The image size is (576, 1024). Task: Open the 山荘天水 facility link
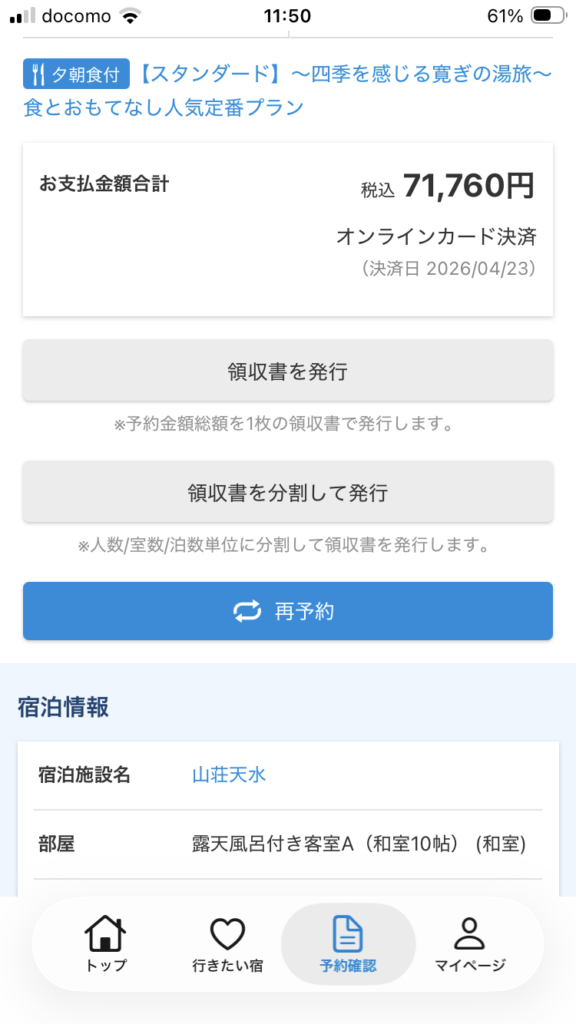229,775
